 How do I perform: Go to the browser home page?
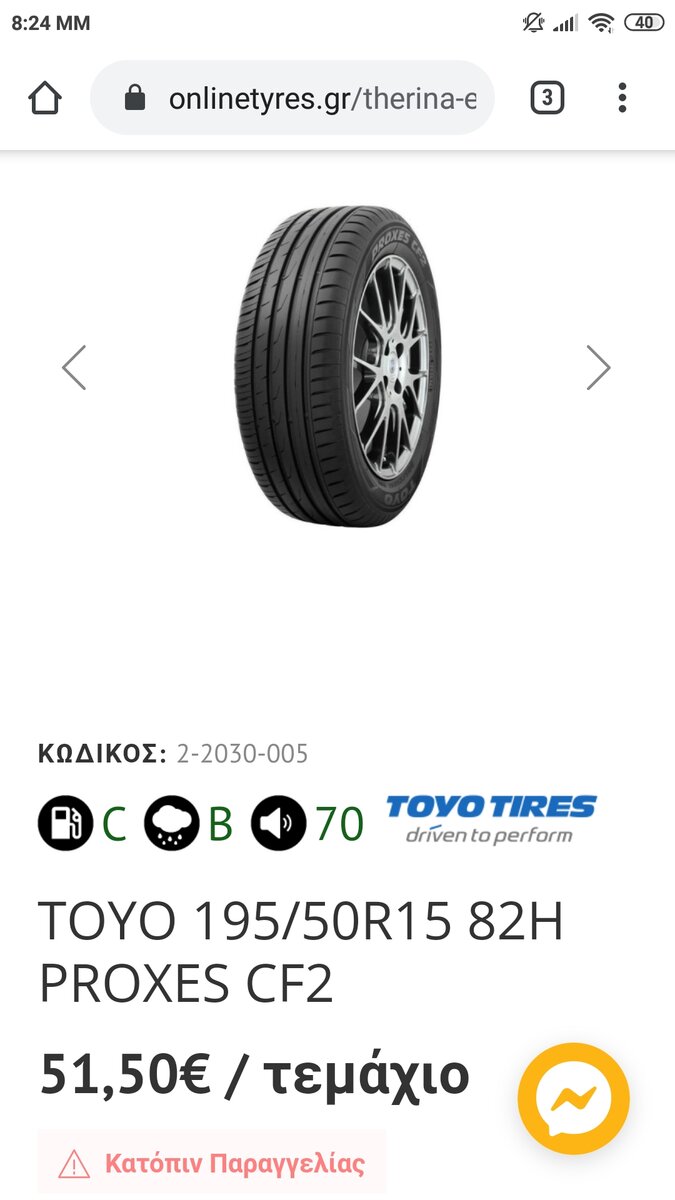coord(45,98)
